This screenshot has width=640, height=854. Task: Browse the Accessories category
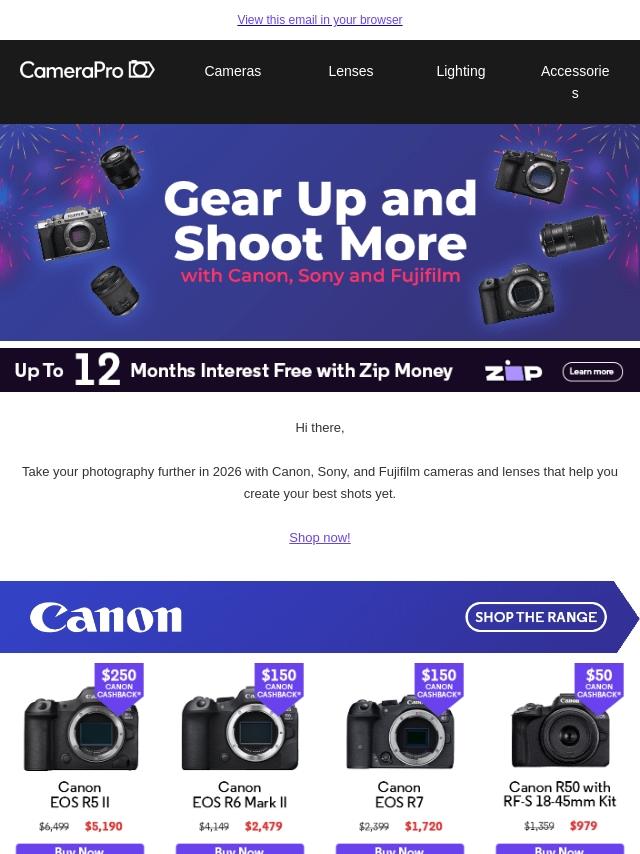pyautogui.click(x=575, y=81)
